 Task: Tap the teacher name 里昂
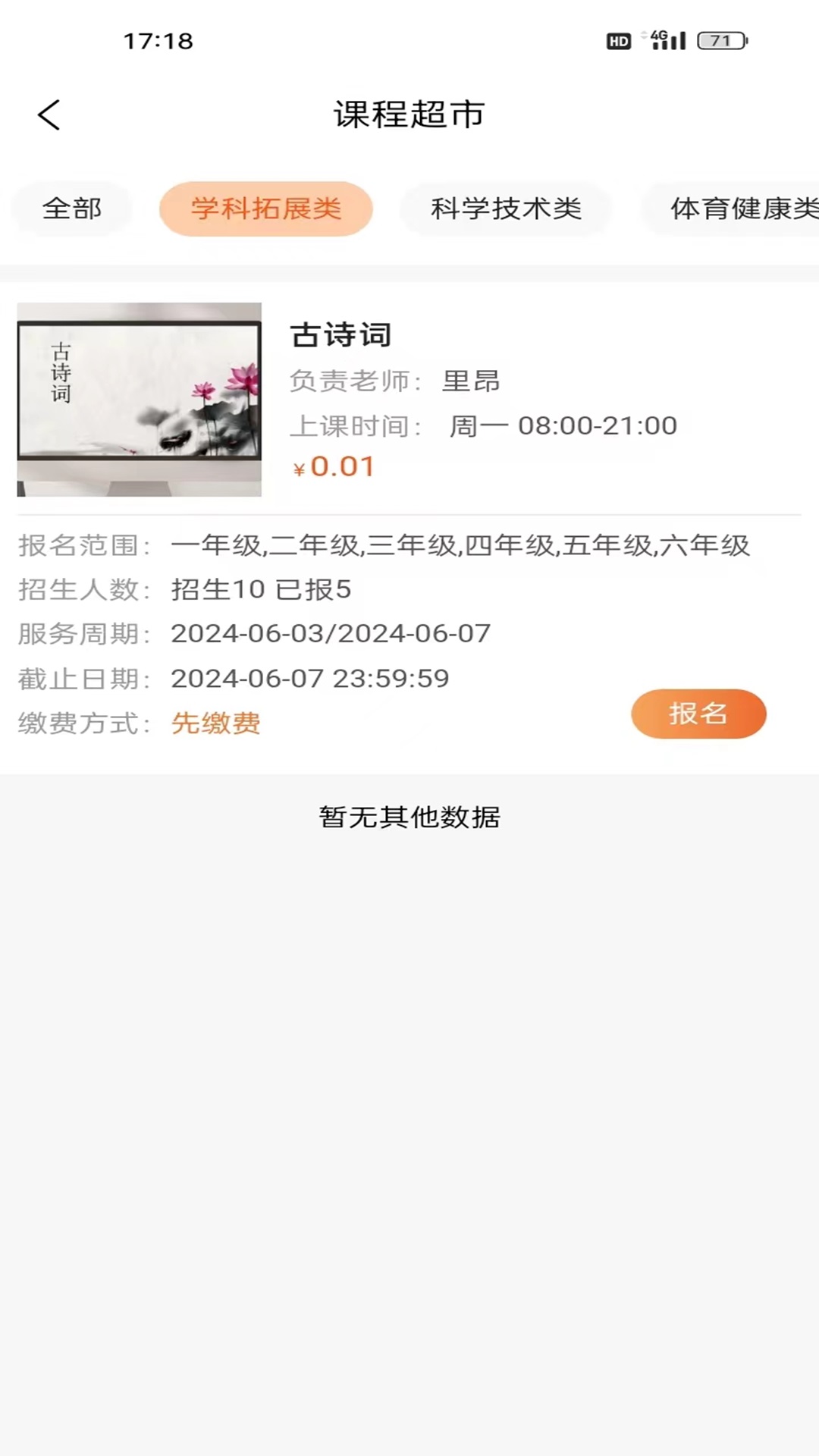(472, 381)
